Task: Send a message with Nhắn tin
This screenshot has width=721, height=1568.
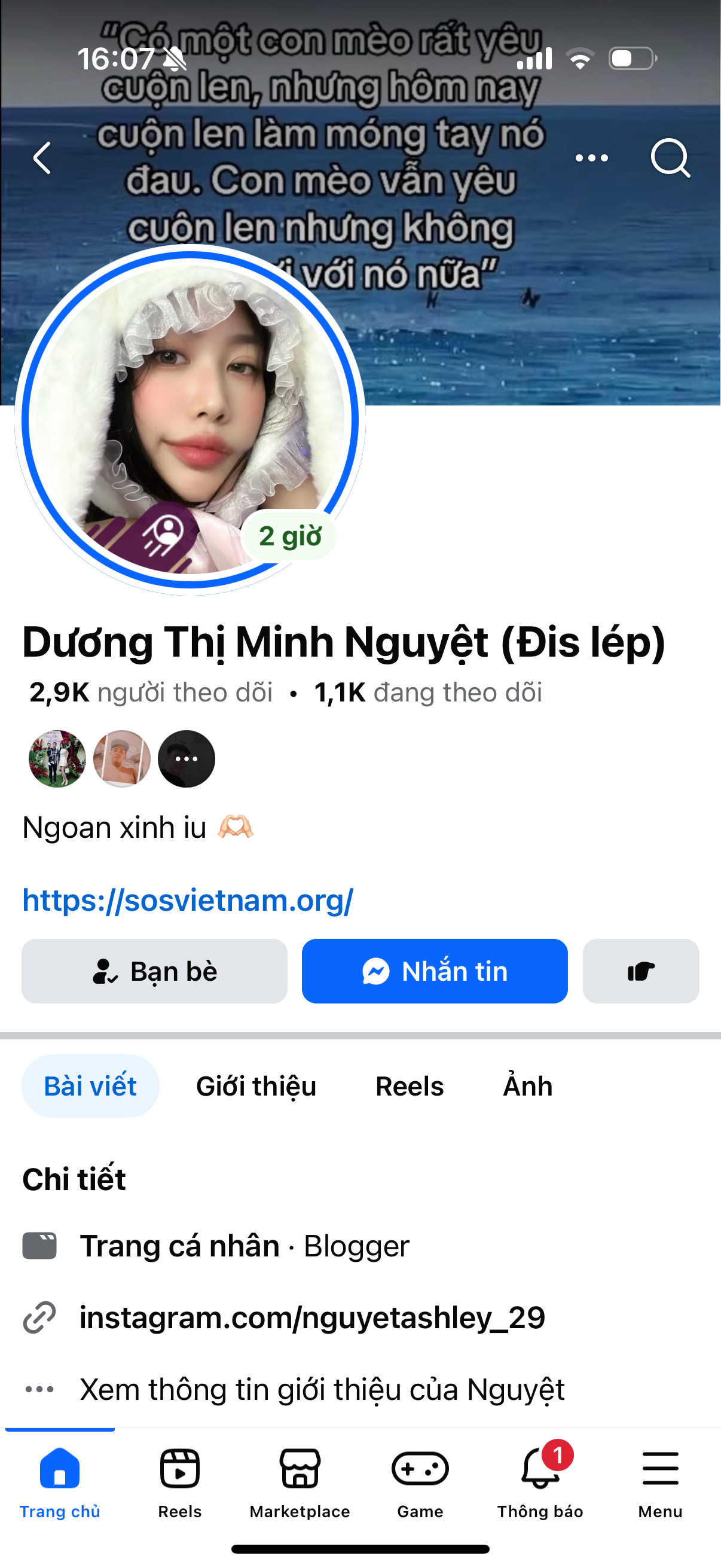Action: click(x=435, y=971)
